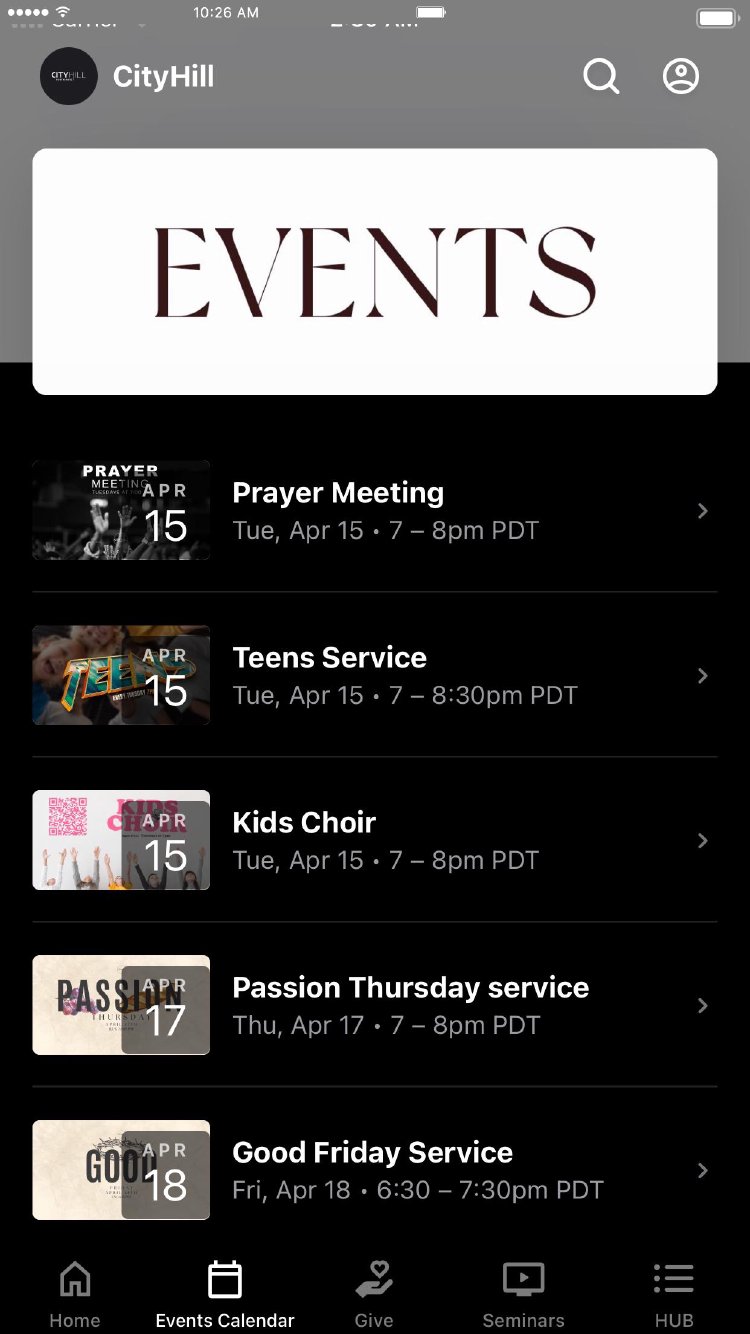
Task: Select the Events Calendar tab
Action: (x=225, y=1294)
